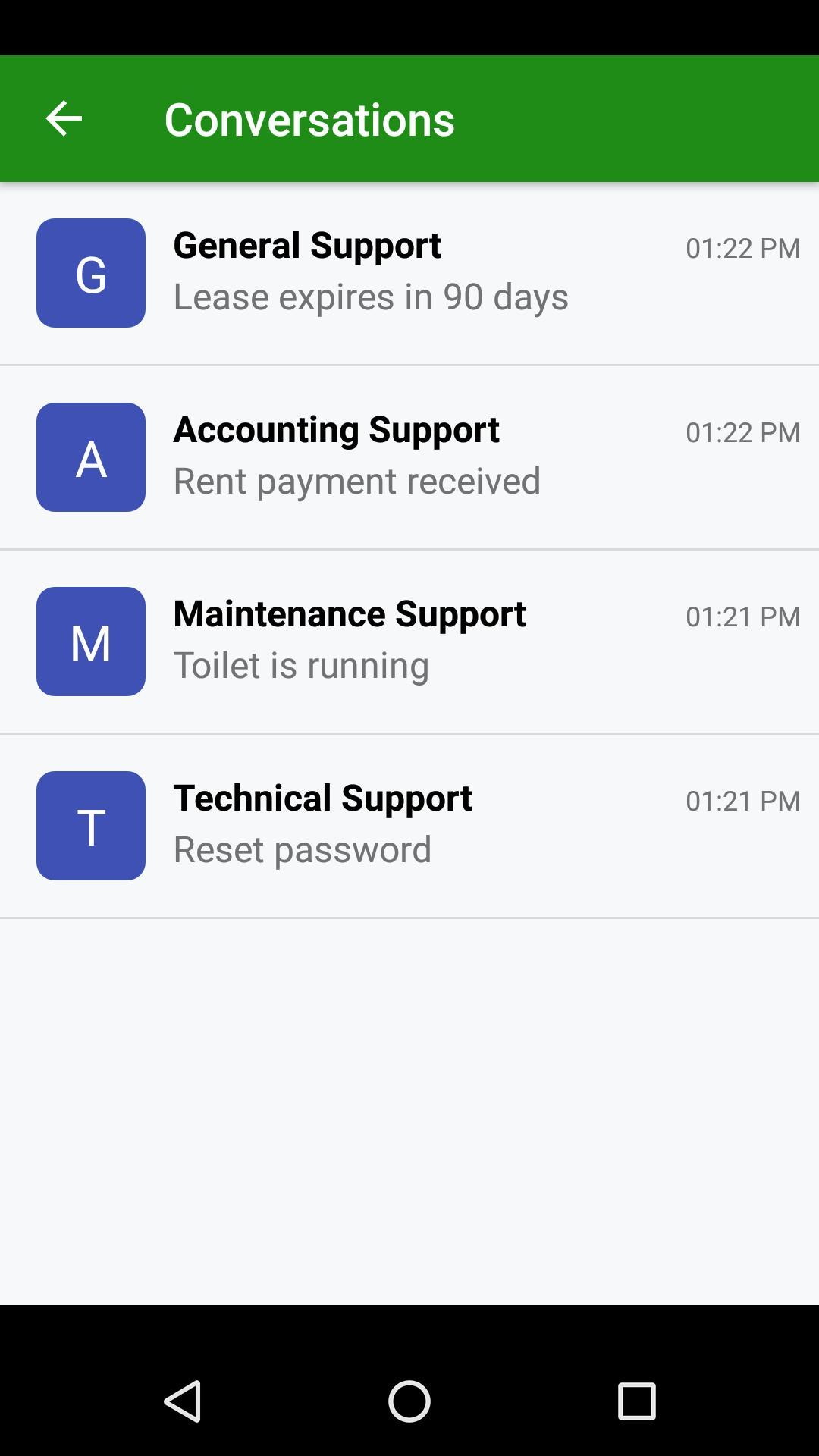Select the message 'Rent payment received'
Viewport: 819px width, 1456px height.
coord(356,481)
